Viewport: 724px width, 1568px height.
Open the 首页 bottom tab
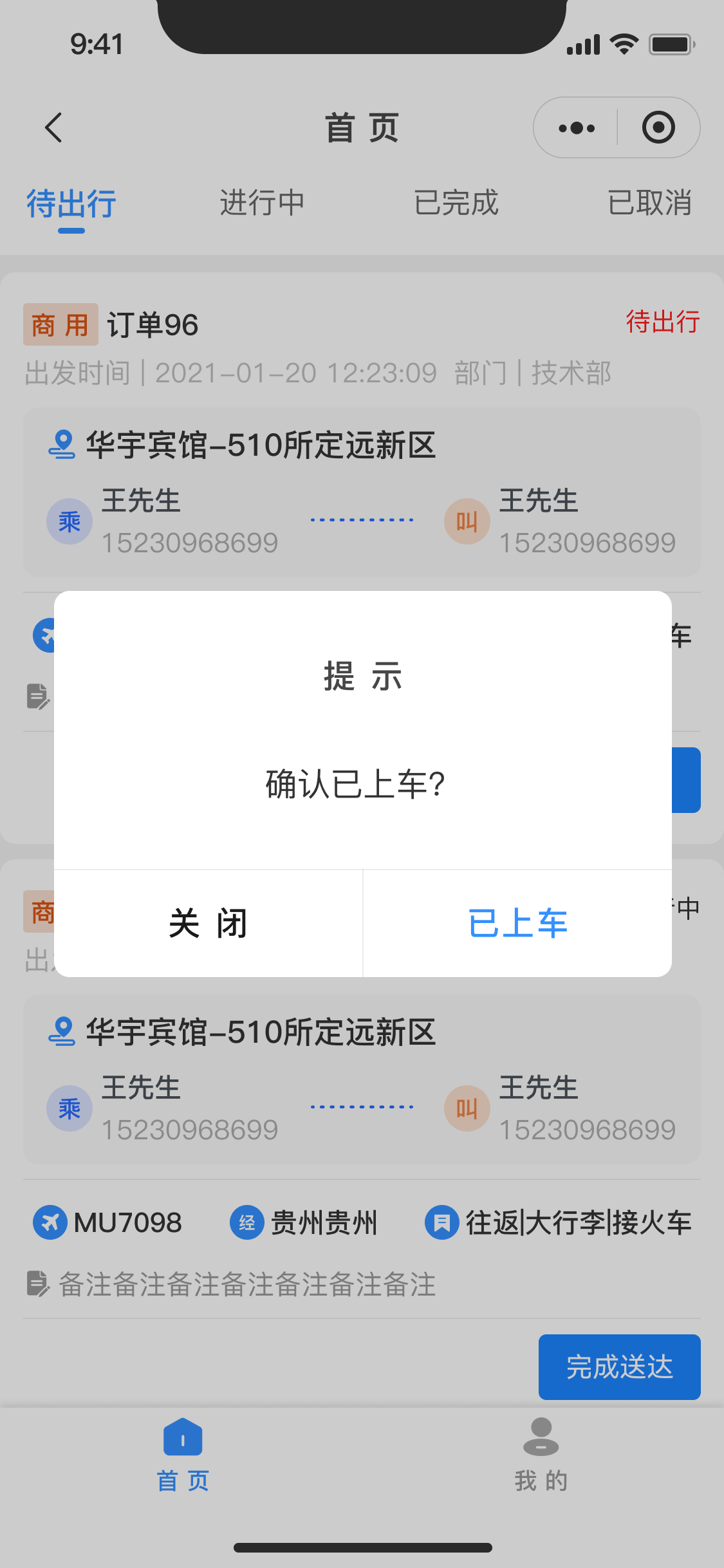183,1455
